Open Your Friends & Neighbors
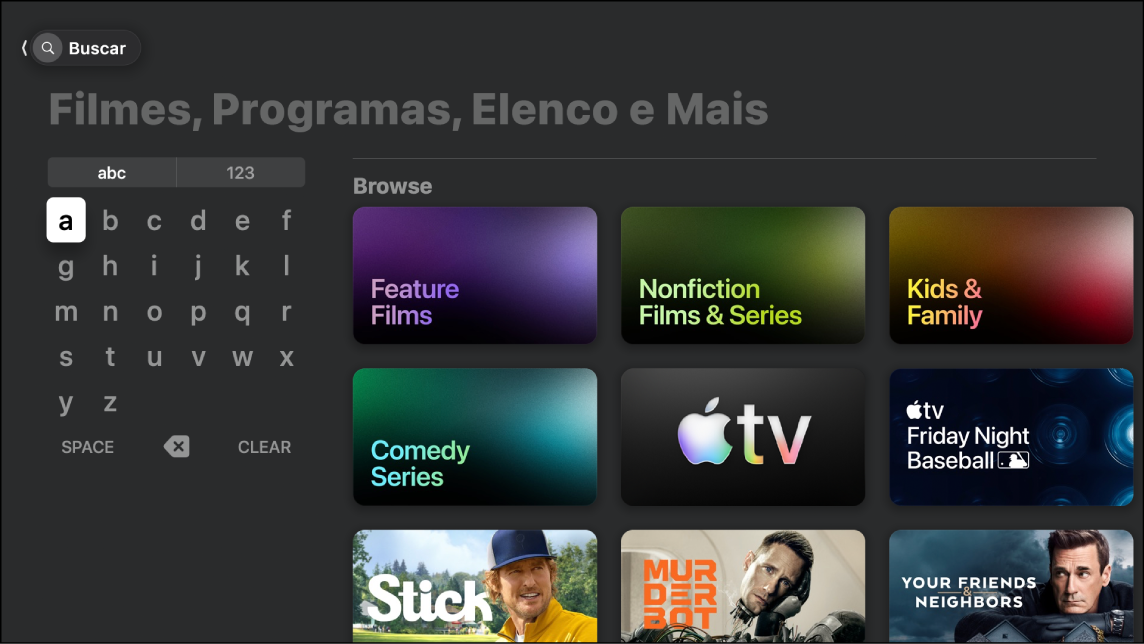The image size is (1144, 644). tap(1011, 586)
